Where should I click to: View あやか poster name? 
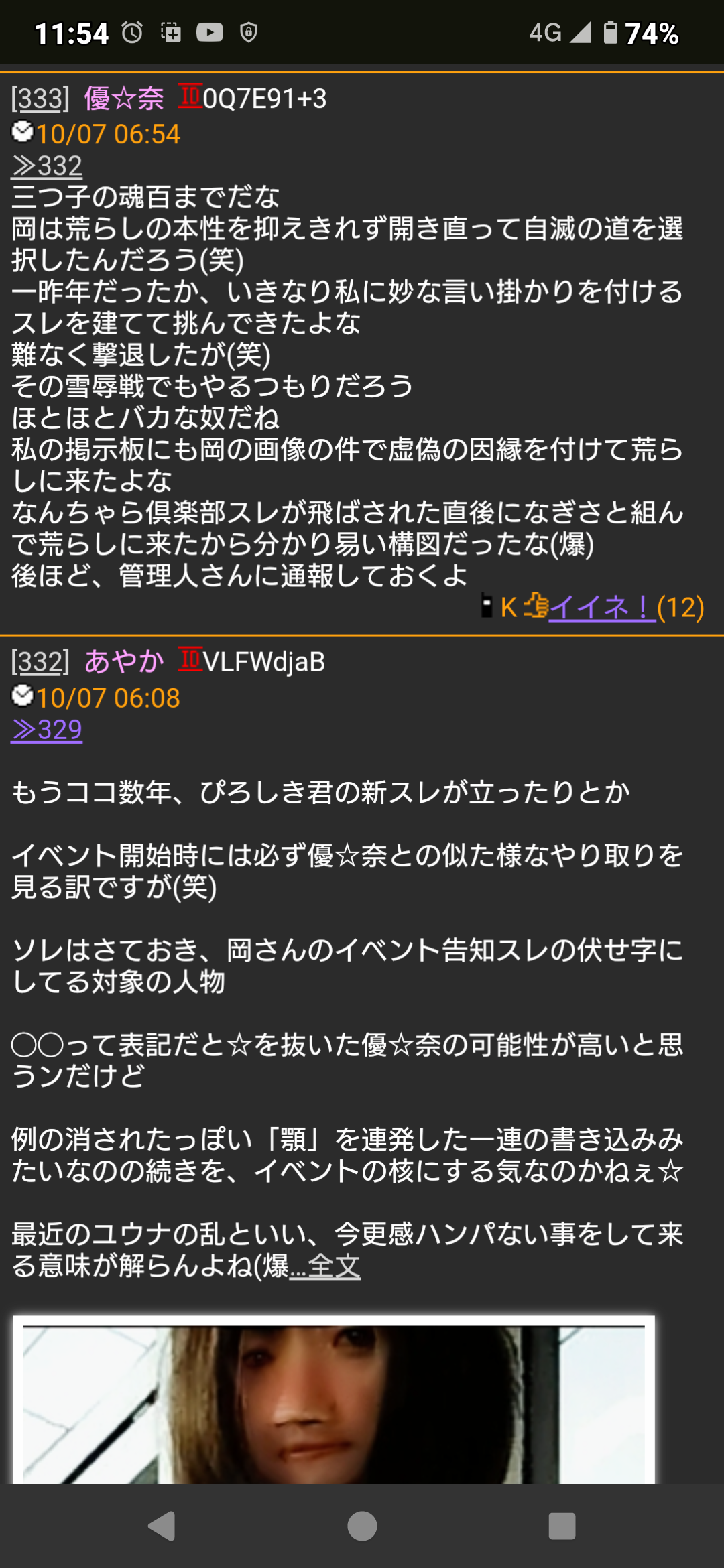click(124, 662)
